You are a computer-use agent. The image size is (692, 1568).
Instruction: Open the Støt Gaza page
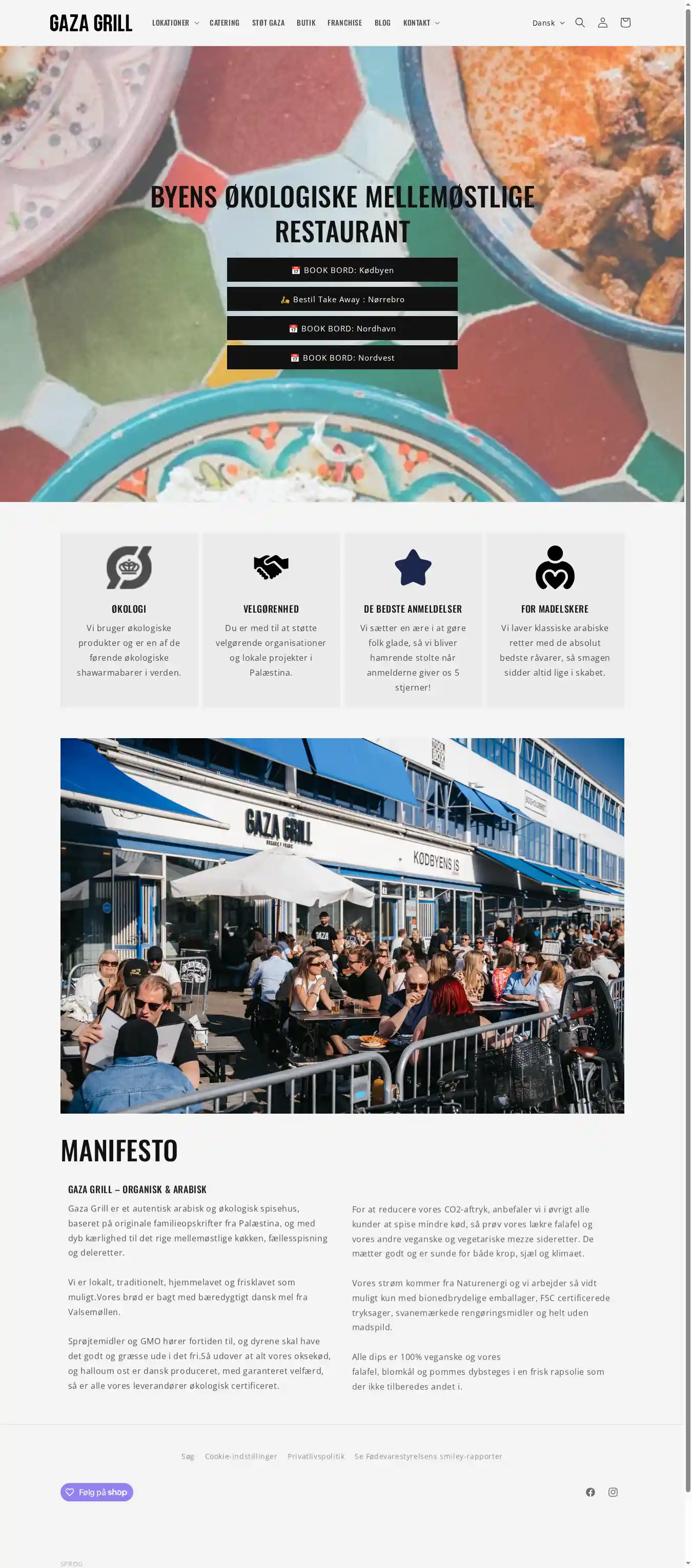click(268, 23)
